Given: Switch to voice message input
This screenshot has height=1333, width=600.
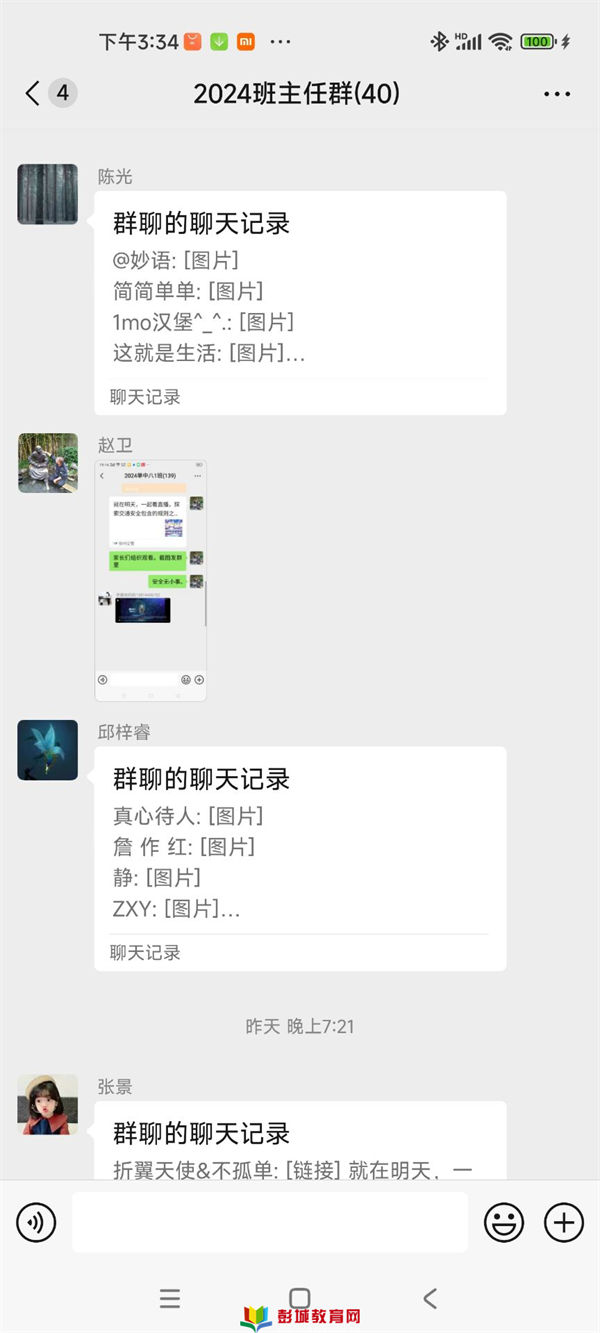Looking at the screenshot, I should tap(37, 1222).
